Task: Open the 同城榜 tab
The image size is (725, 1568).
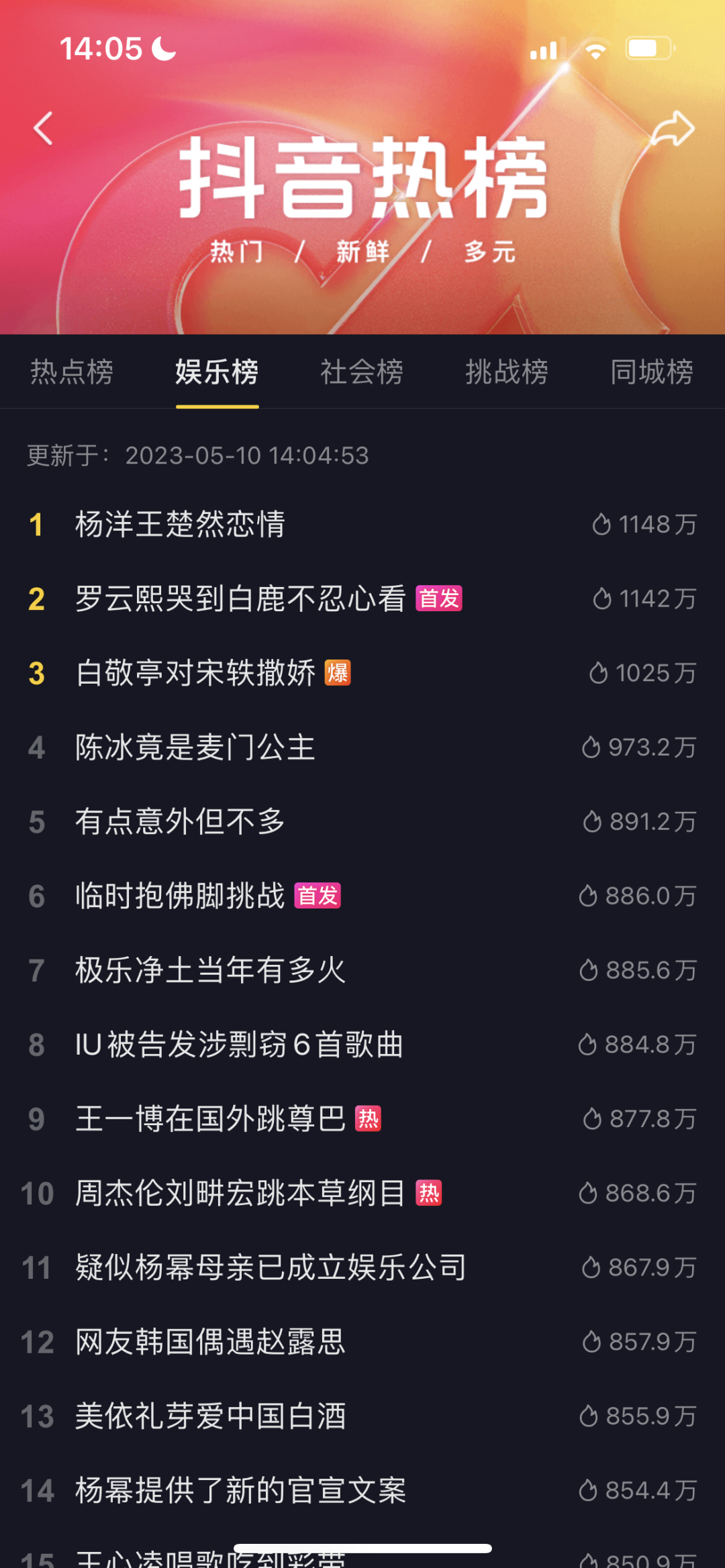Action: click(651, 373)
